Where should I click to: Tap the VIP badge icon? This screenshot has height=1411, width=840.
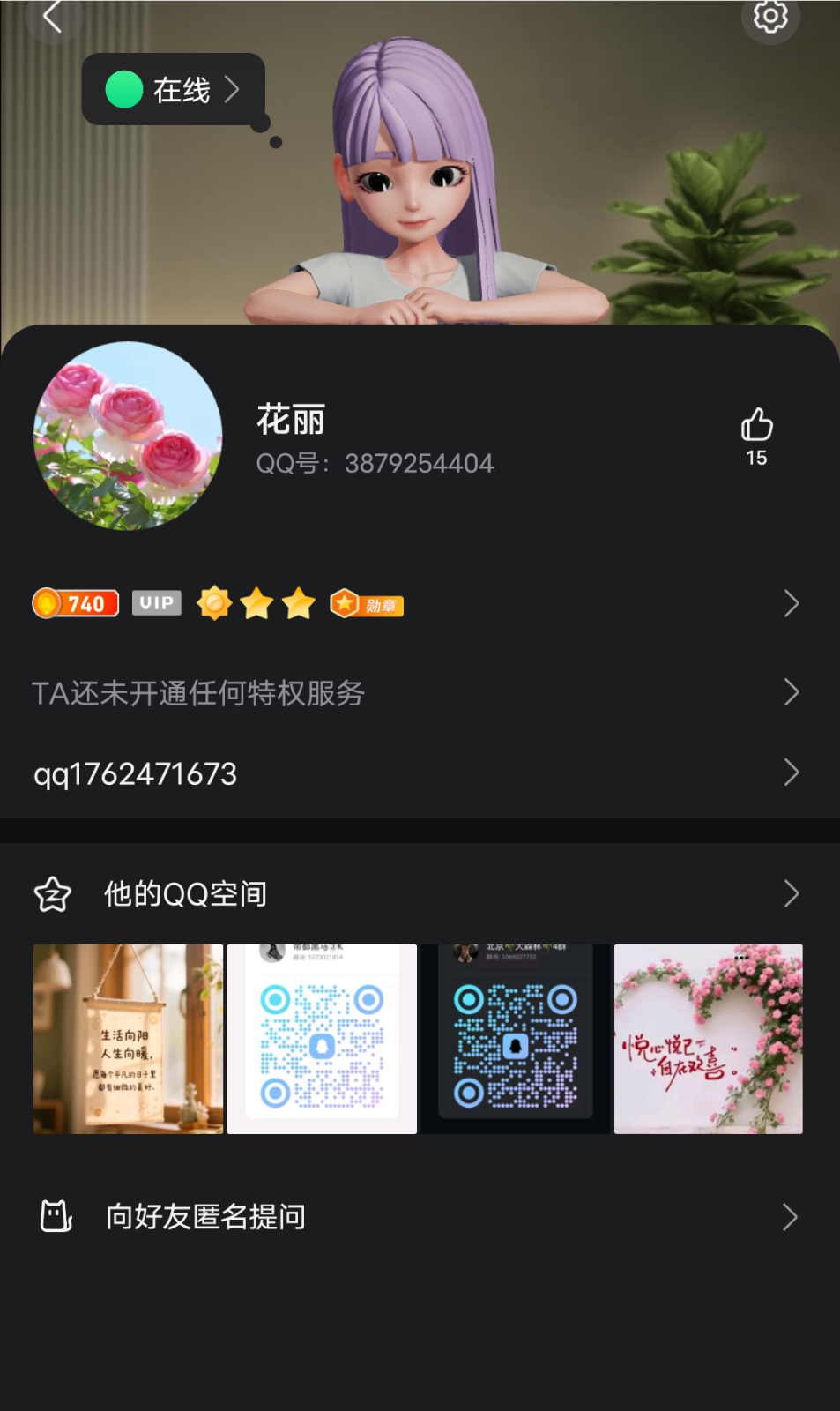[156, 602]
